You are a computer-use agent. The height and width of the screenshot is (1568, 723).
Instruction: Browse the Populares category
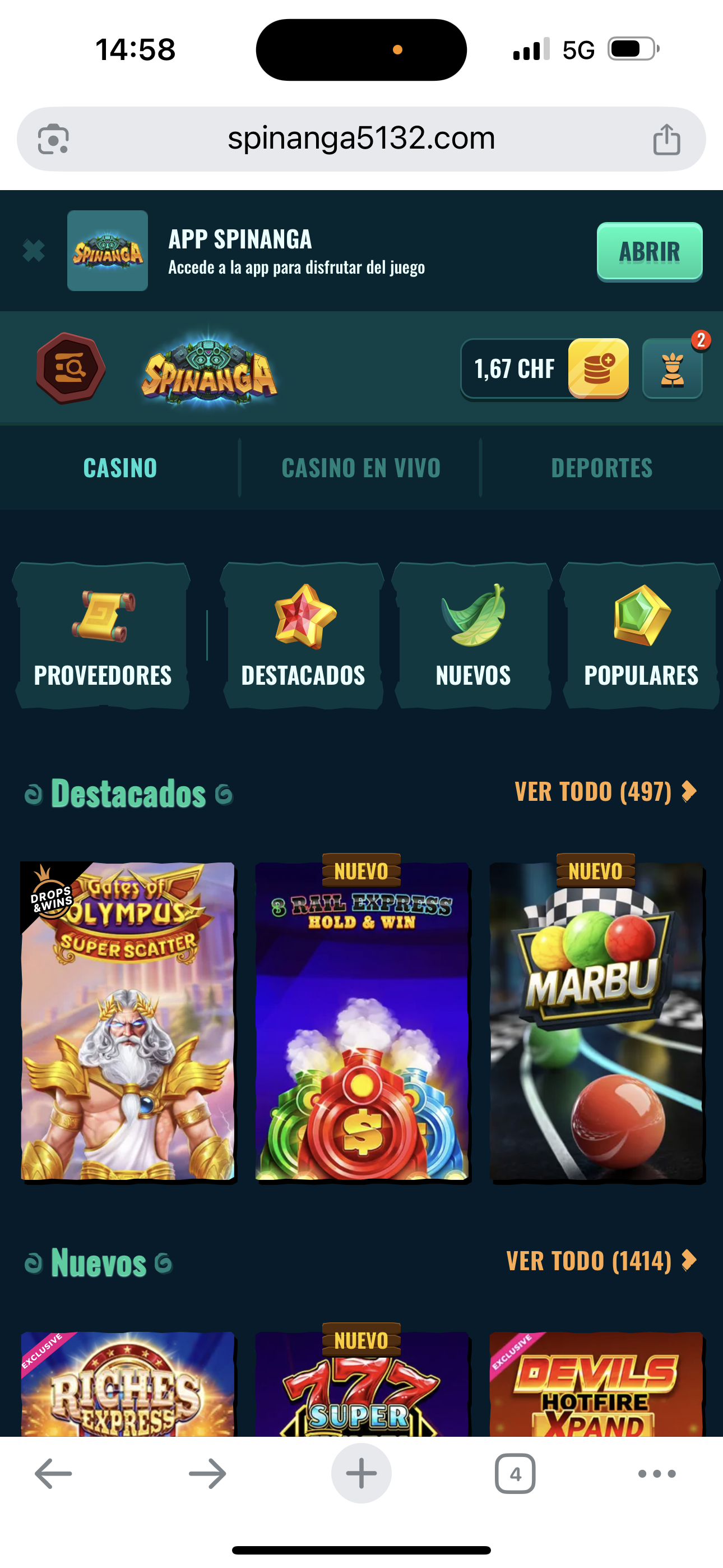[x=641, y=635]
